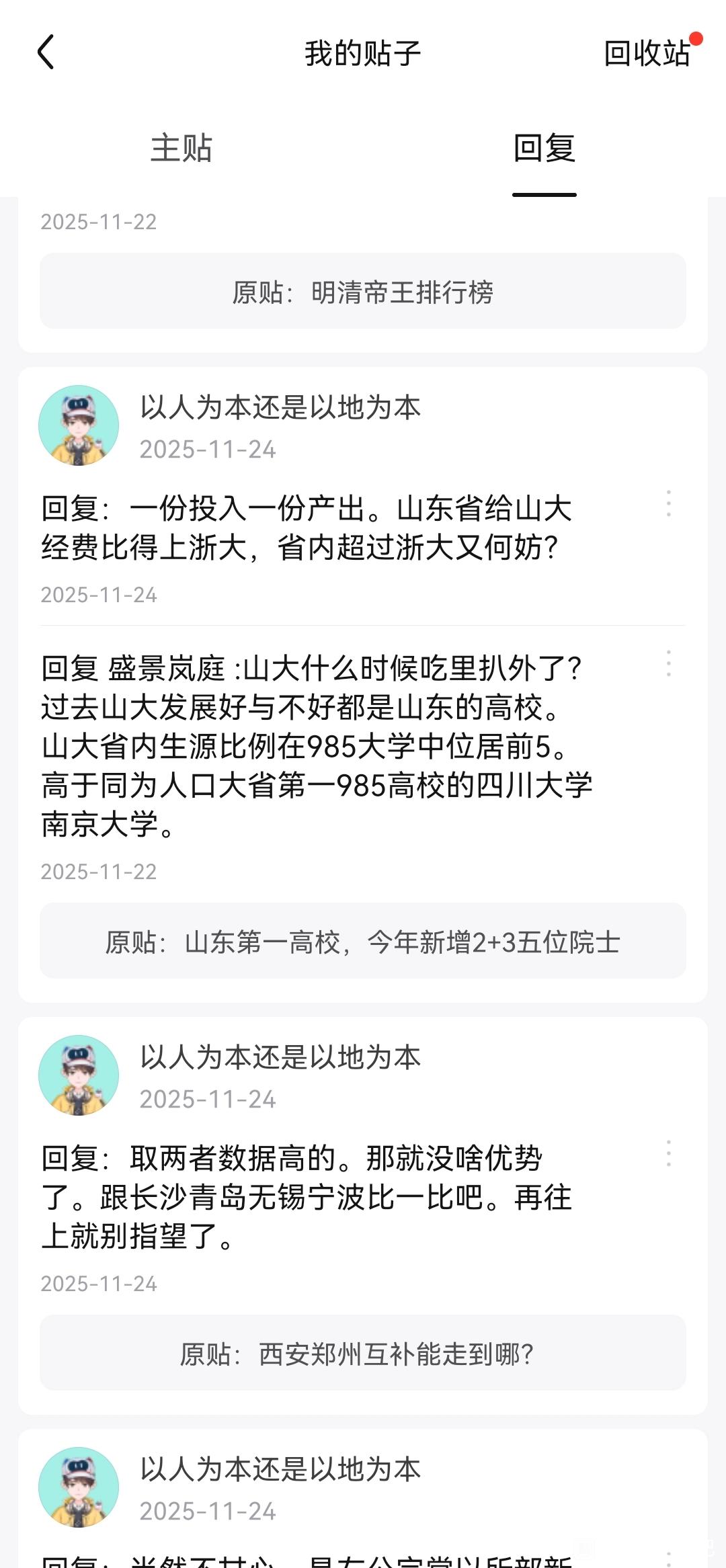Switch to the 主贴 tab
Viewport: 726px width, 1568px height.
[x=182, y=148]
